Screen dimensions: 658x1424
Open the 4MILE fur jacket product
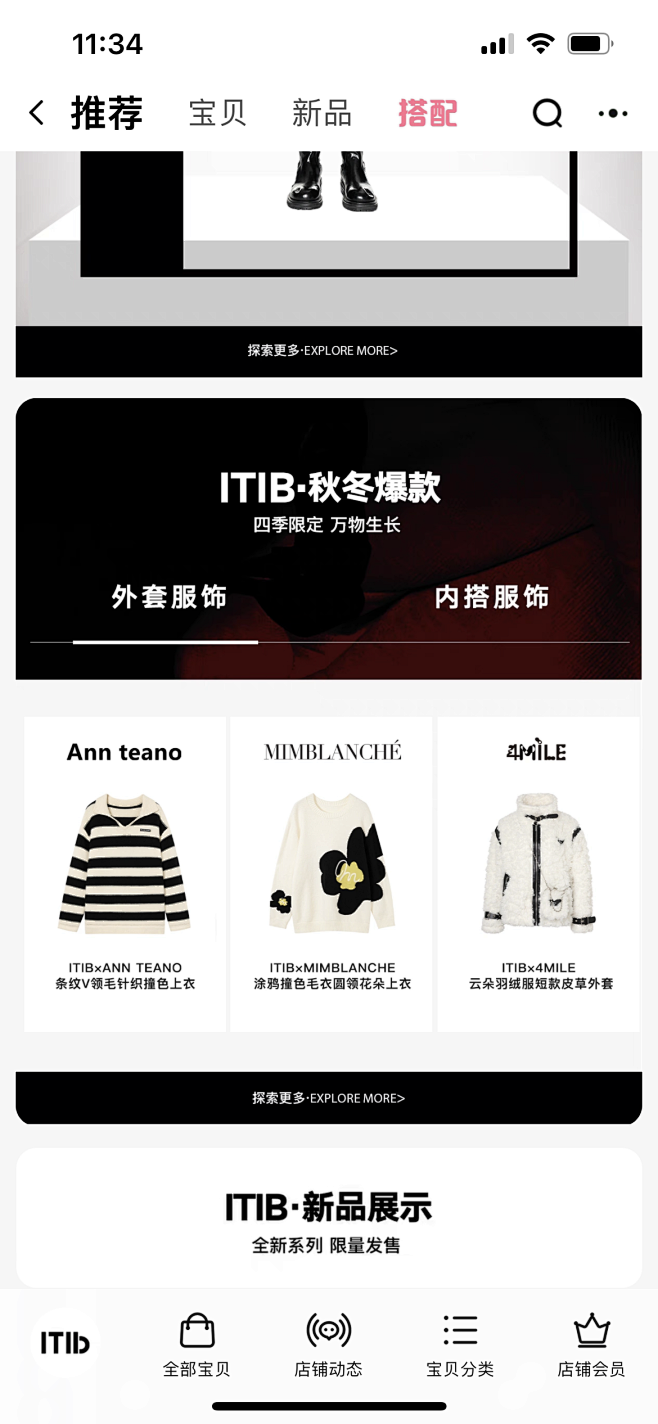pyautogui.click(x=538, y=870)
